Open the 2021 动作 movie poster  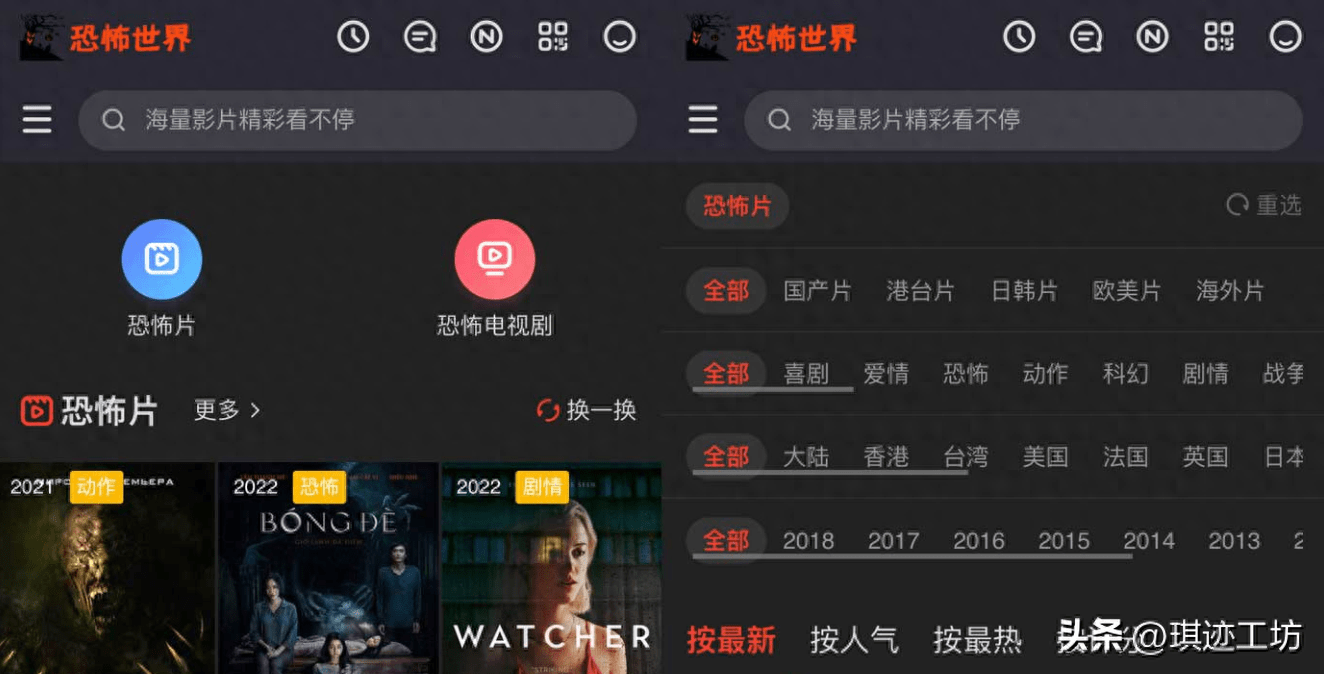pos(106,570)
